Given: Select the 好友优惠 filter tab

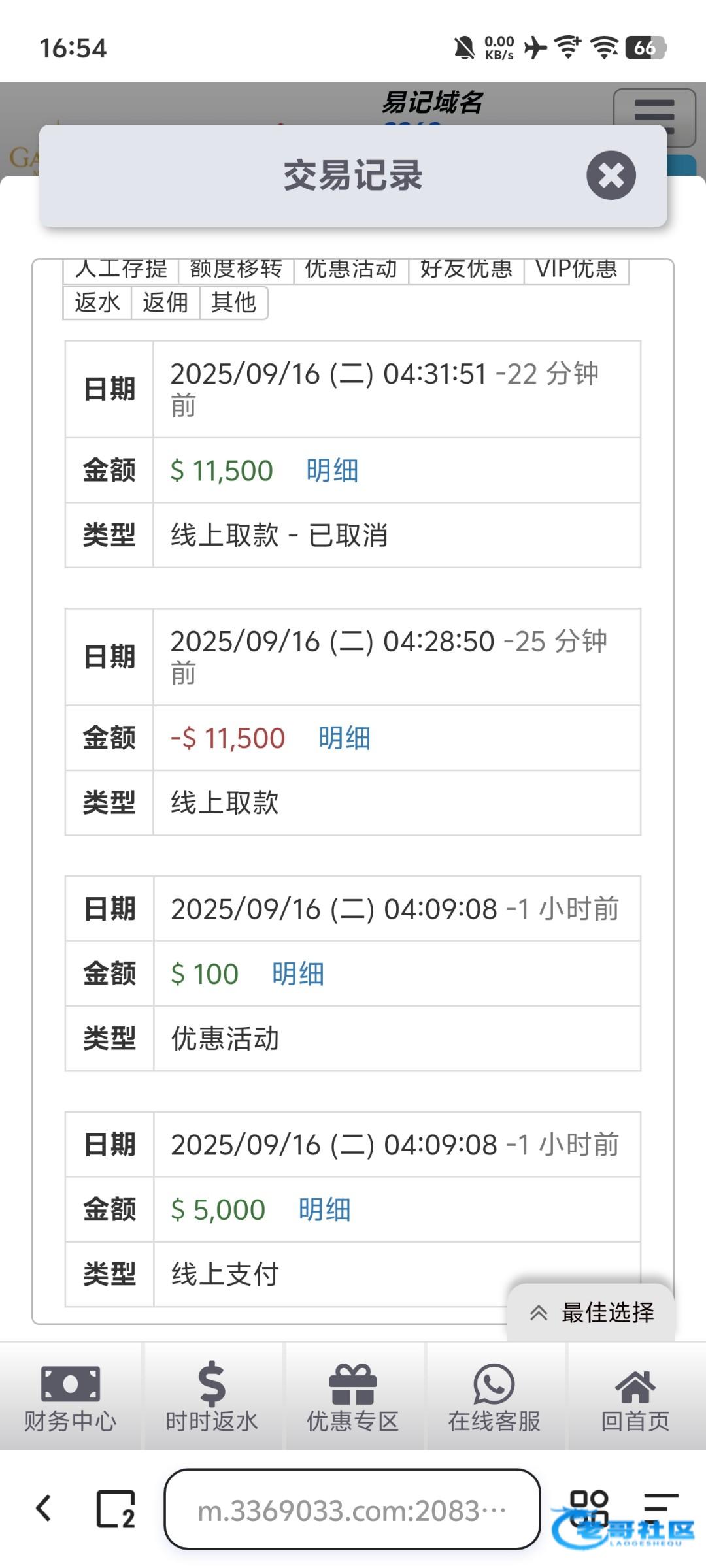Looking at the screenshot, I should [x=466, y=270].
